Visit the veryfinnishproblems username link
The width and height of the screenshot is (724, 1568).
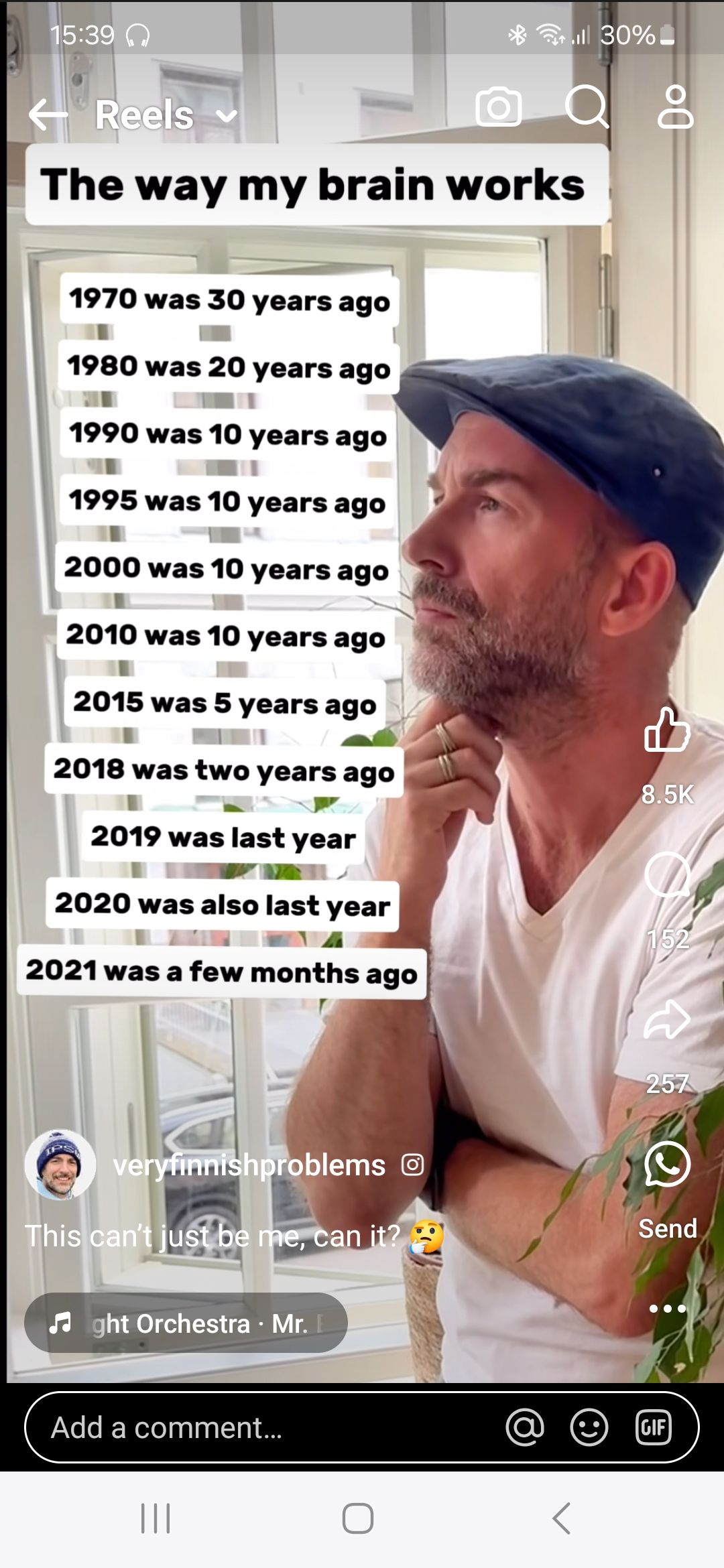[249, 1165]
